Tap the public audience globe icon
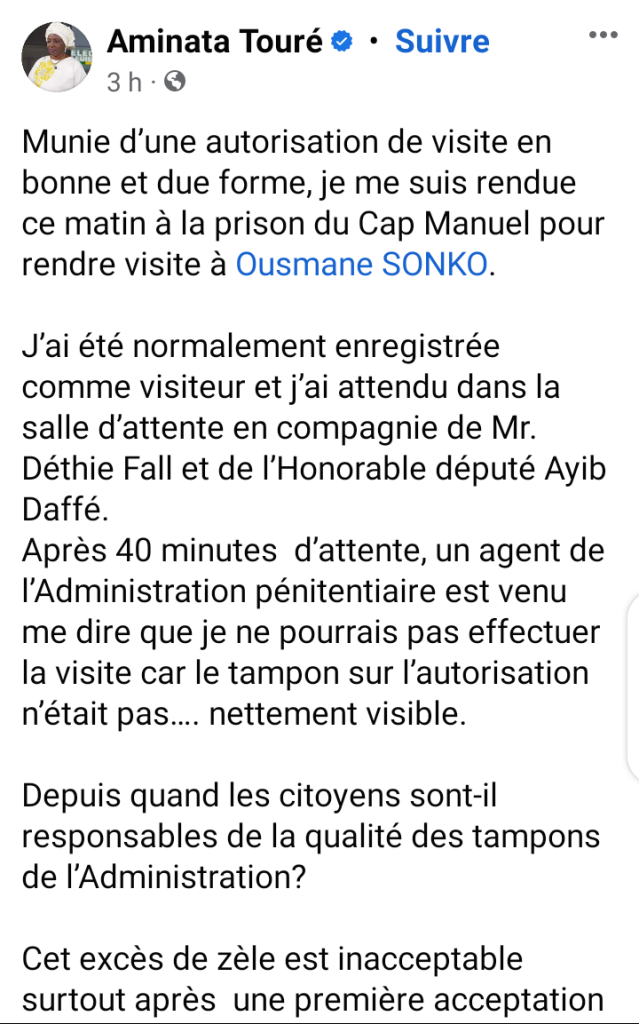Image resolution: width=639 pixels, height=1024 pixels. pyautogui.click(x=174, y=82)
